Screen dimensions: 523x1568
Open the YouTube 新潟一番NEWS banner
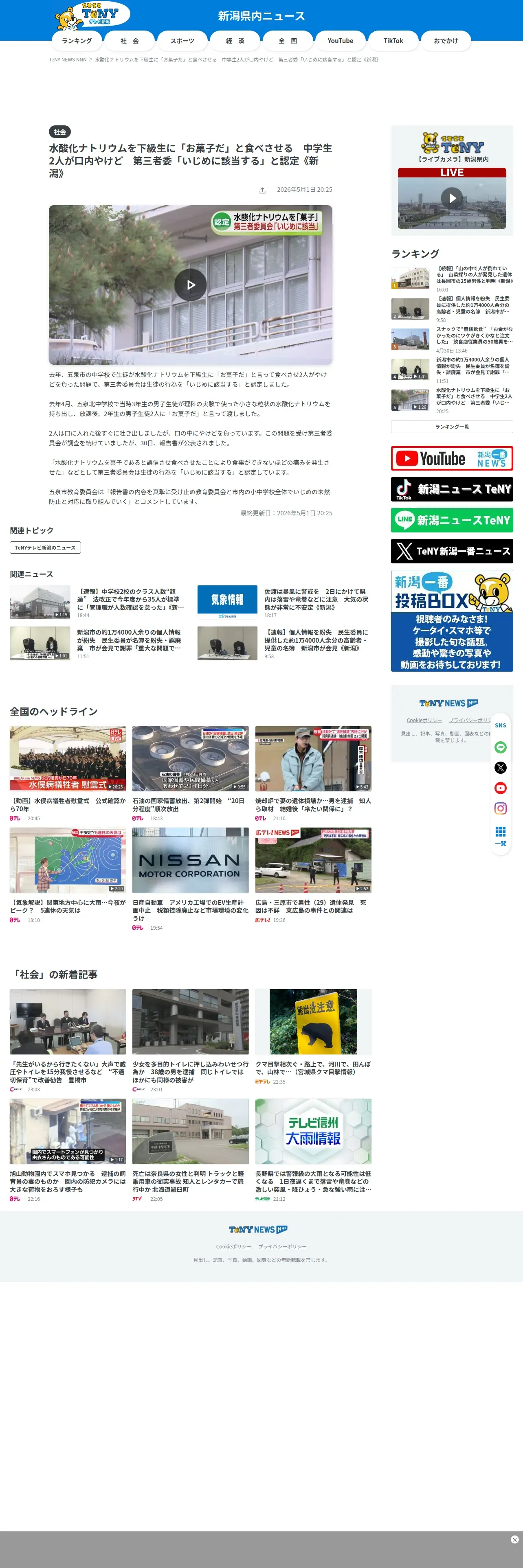click(452, 458)
